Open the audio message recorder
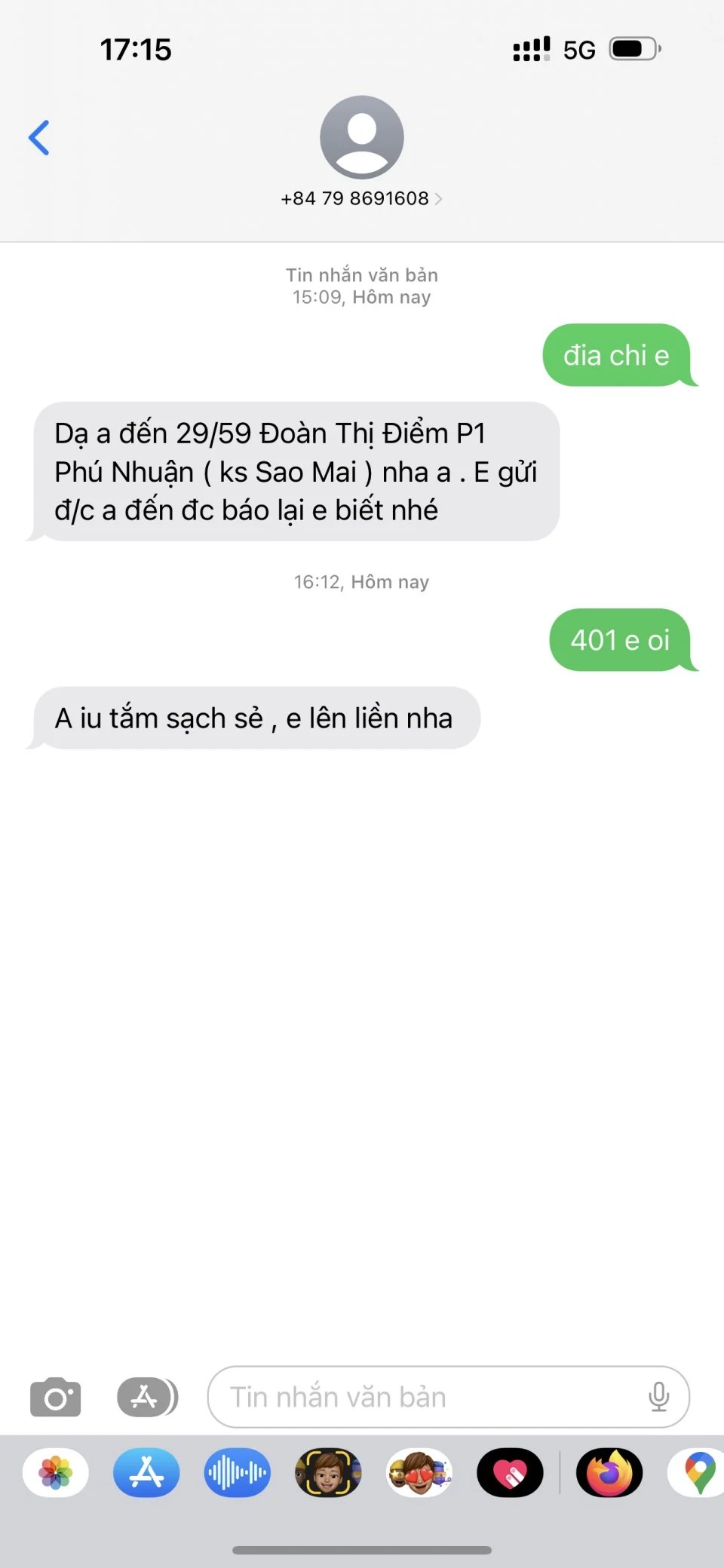 click(x=237, y=1472)
